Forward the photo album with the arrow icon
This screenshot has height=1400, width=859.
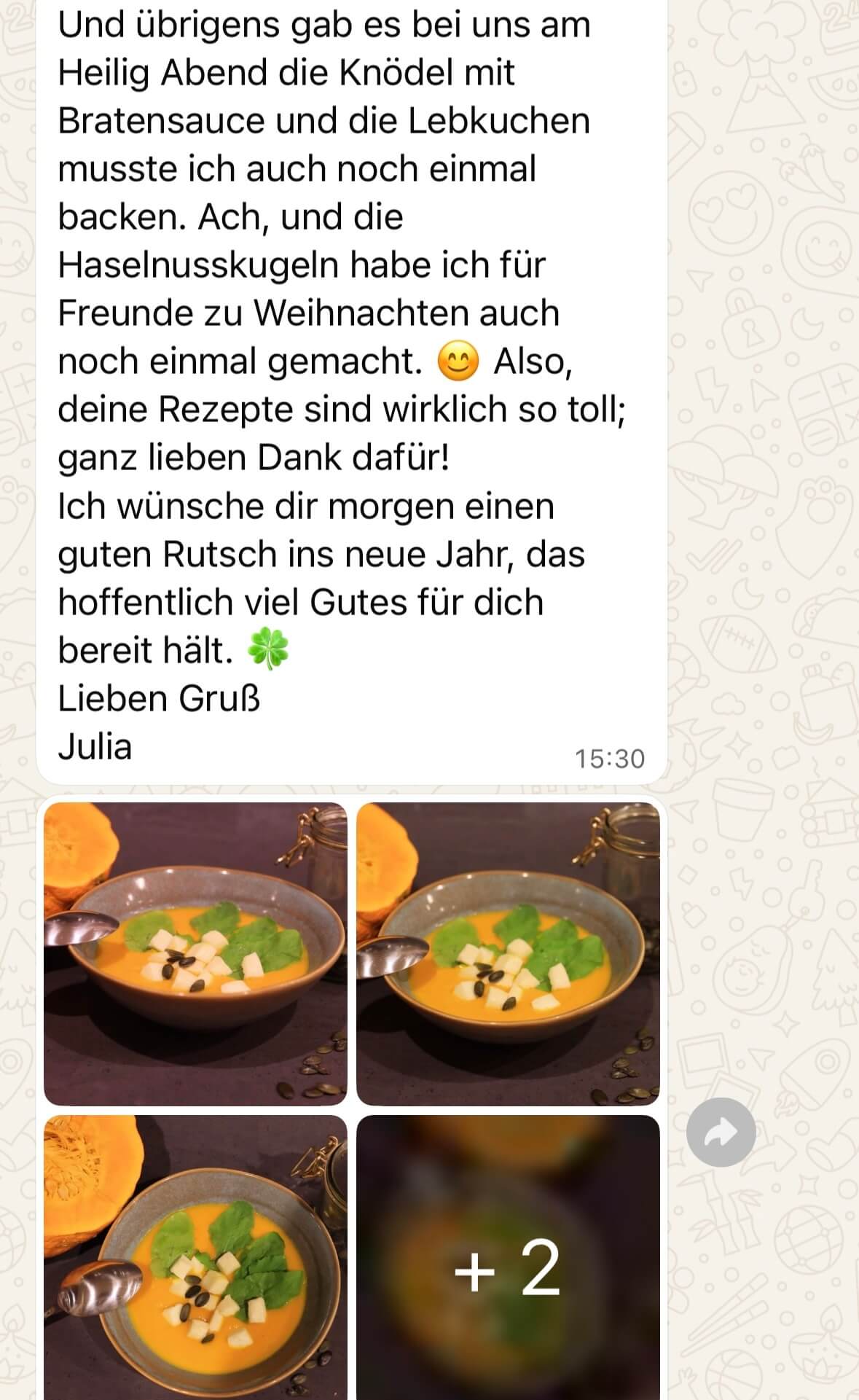click(721, 1132)
